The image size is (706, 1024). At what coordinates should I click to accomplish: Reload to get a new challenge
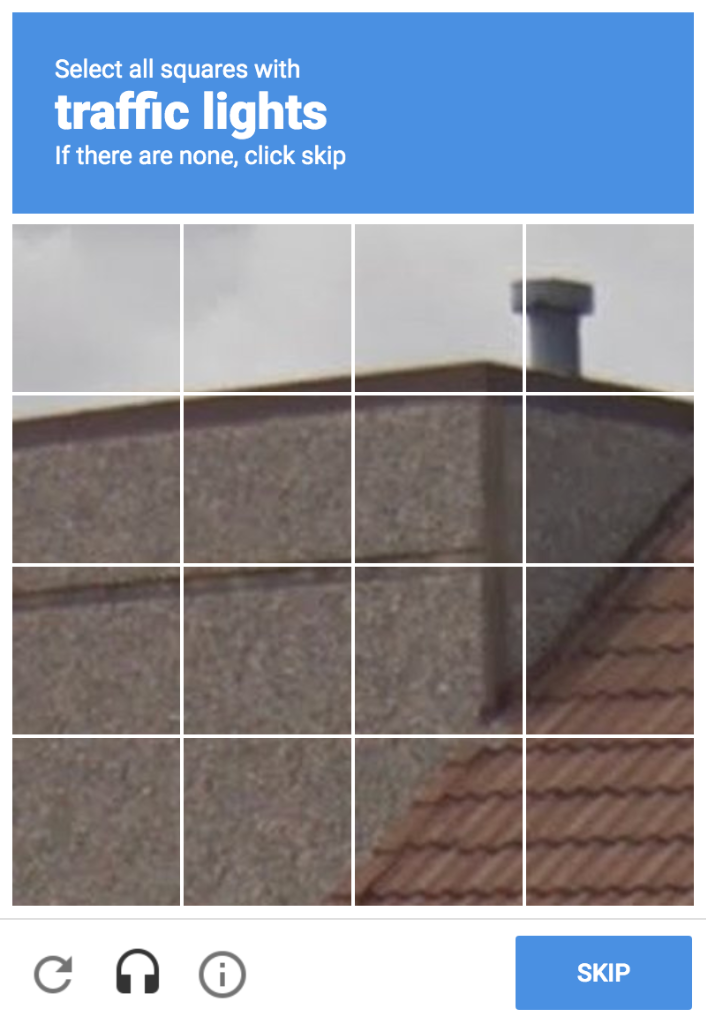[53, 973]
